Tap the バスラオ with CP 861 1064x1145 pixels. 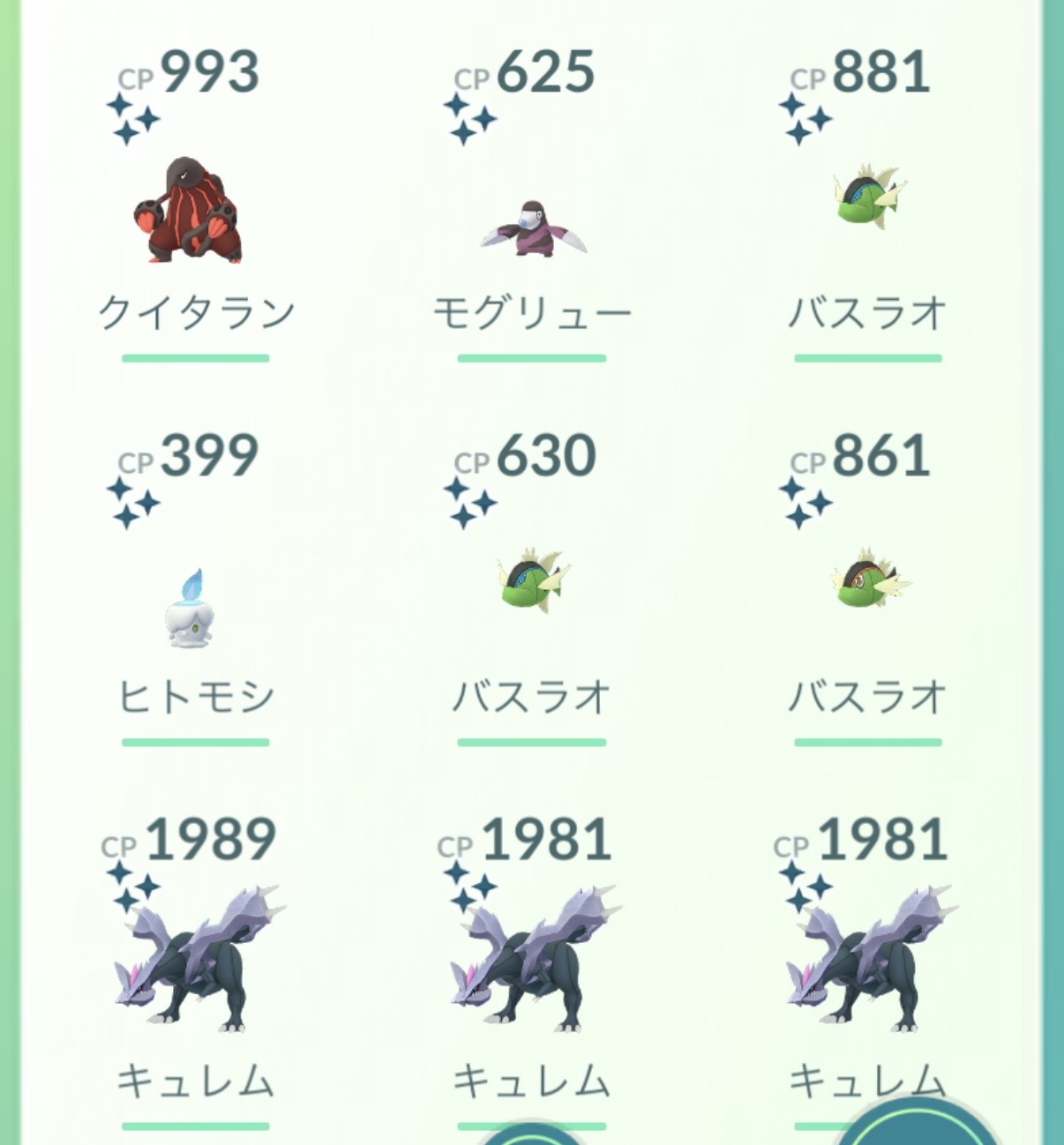click(x=868, y=580)
